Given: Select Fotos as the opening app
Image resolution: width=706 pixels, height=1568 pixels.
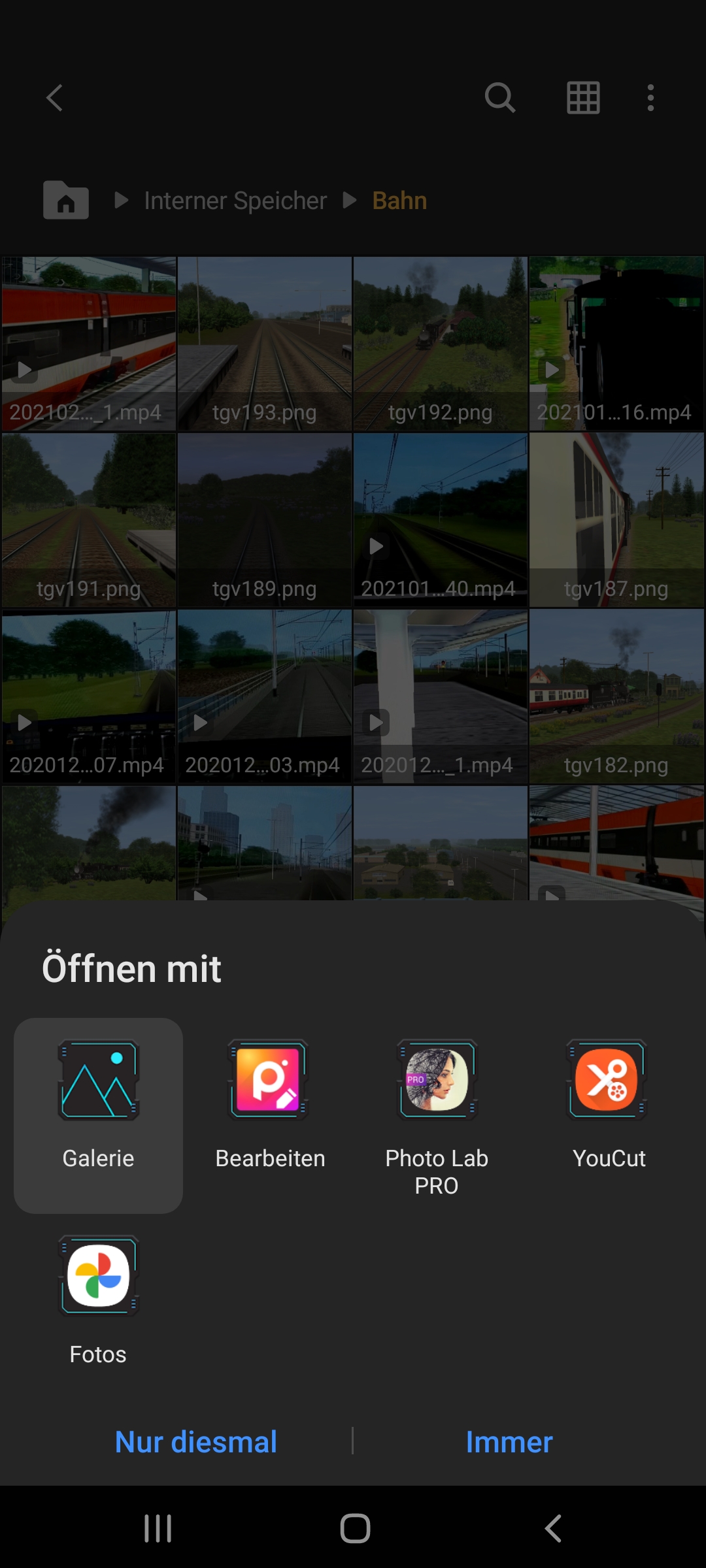Looking at the screenshot, I should tap(98, 1300).
